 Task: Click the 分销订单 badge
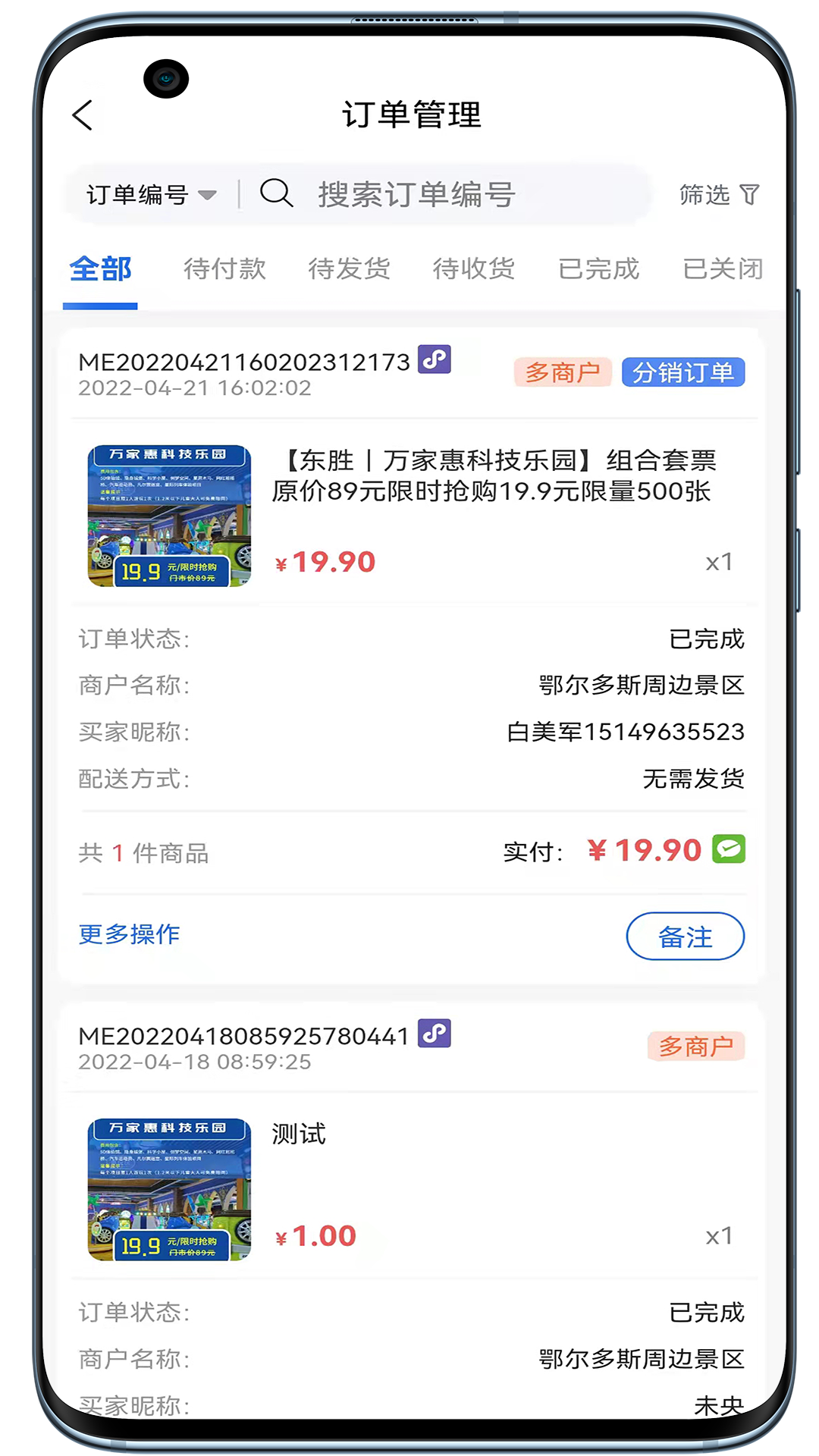click(x=682, y=372)
